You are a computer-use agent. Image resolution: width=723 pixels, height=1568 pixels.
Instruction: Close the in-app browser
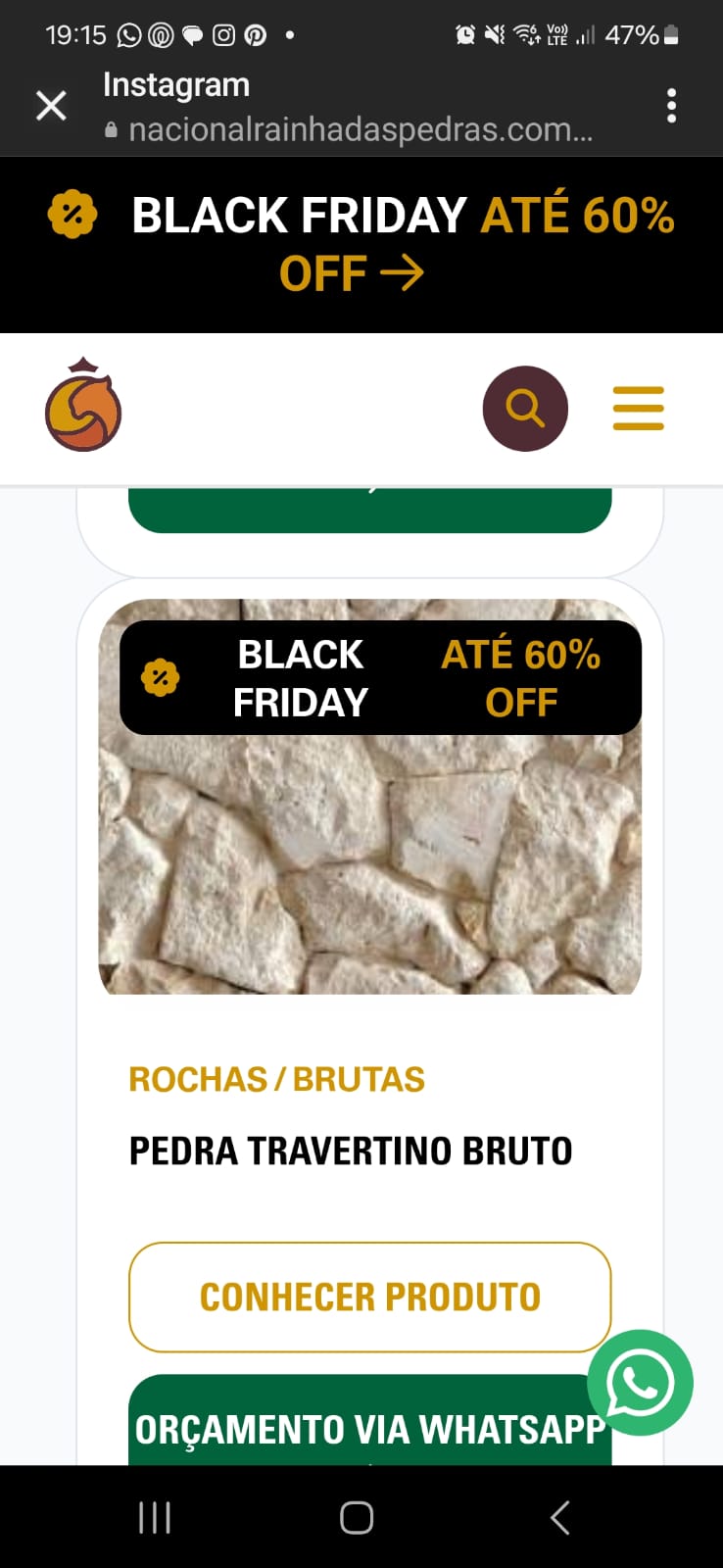tap(51, 106)
